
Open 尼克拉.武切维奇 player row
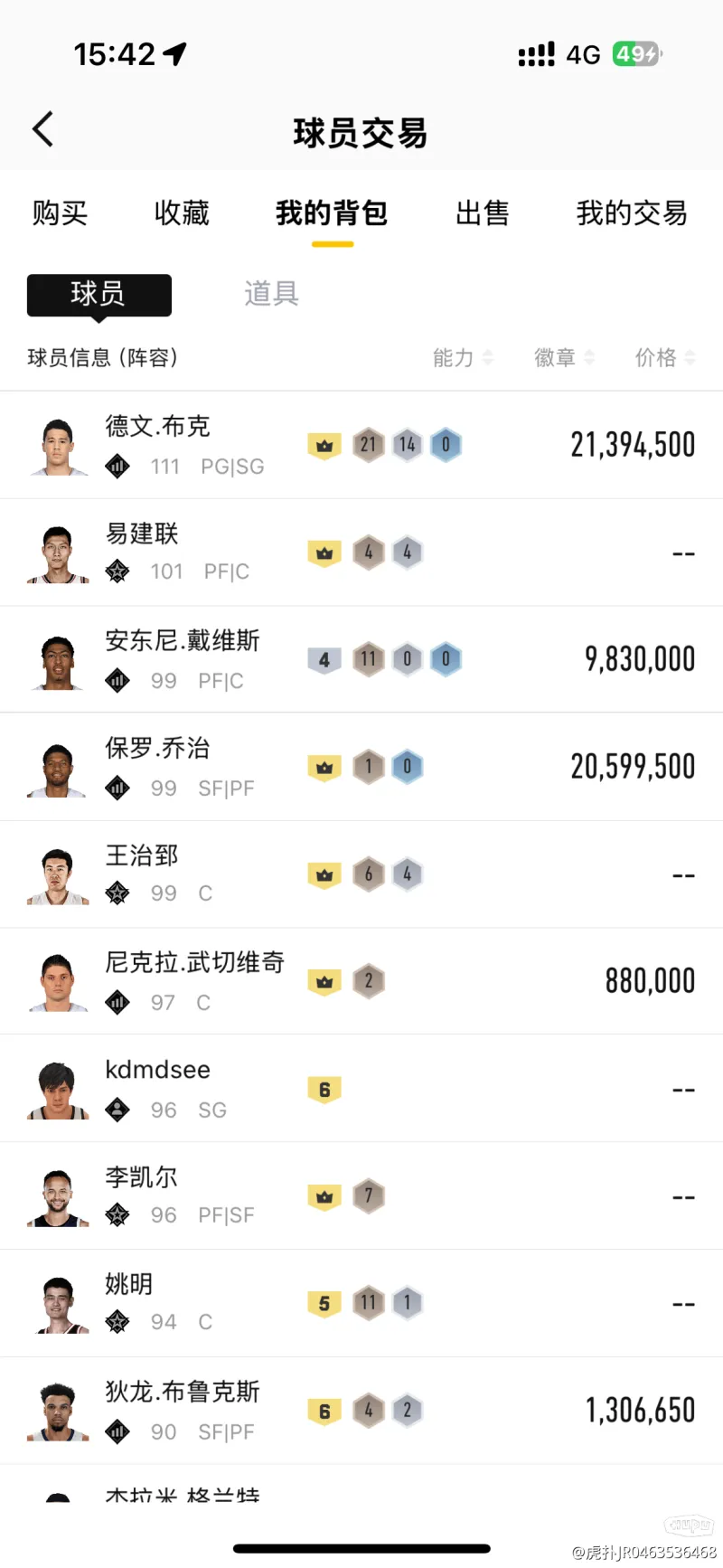click(361, 981)
